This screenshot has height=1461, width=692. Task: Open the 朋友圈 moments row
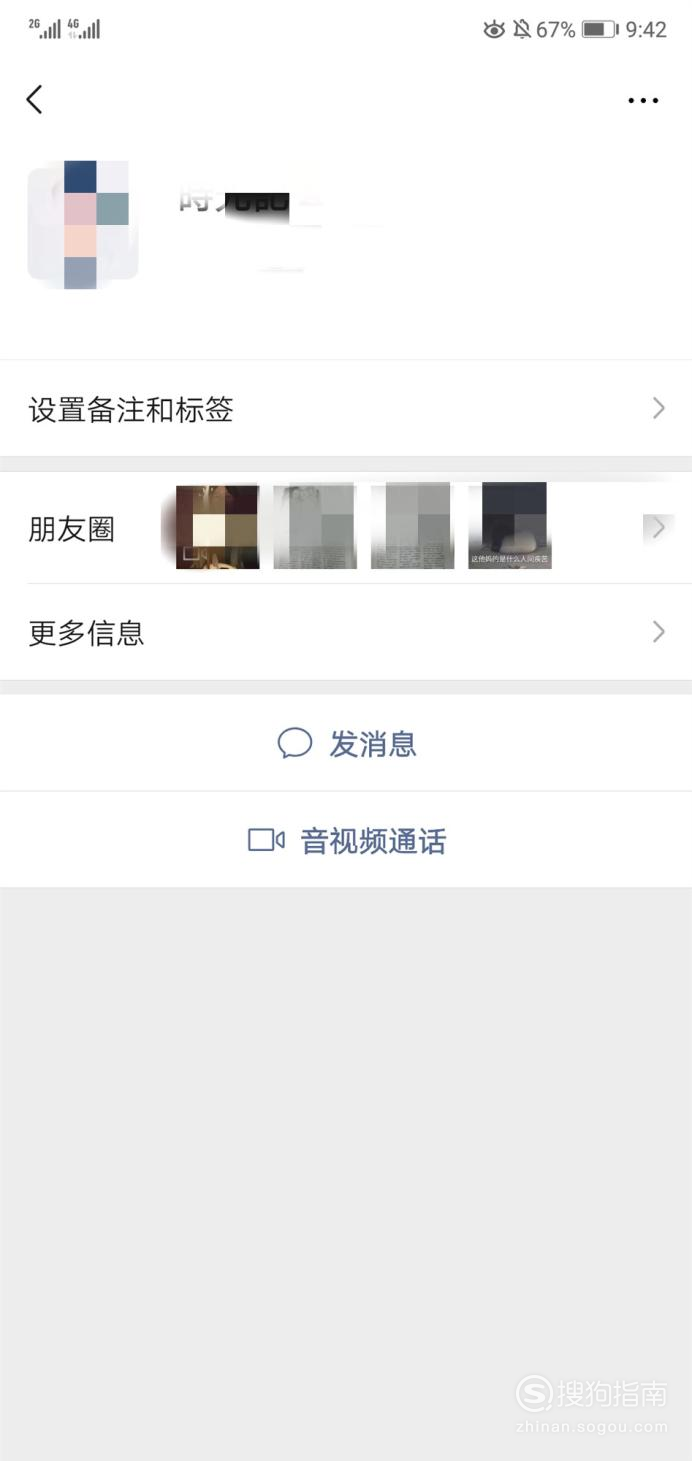(346, 528)
